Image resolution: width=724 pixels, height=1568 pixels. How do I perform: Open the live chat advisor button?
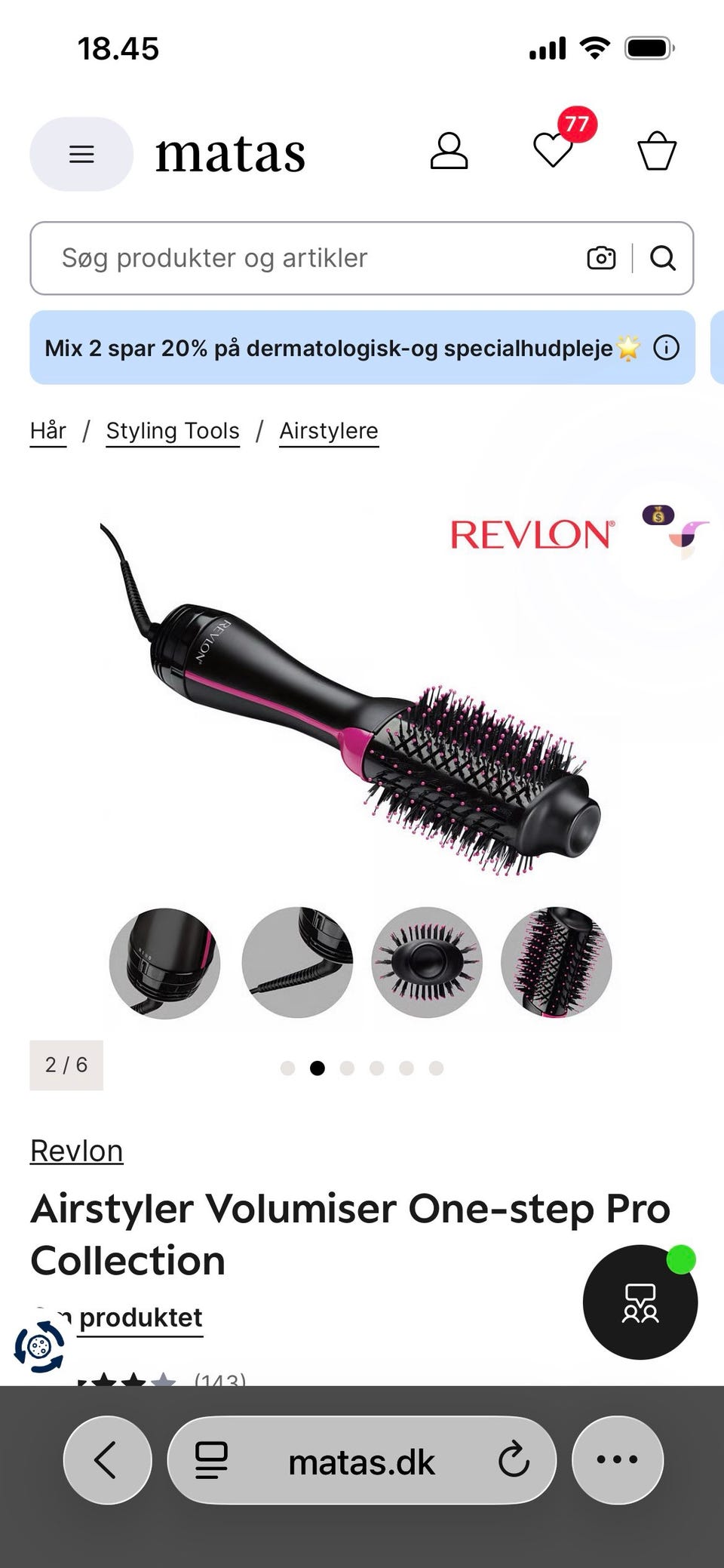coord(640,1302)
